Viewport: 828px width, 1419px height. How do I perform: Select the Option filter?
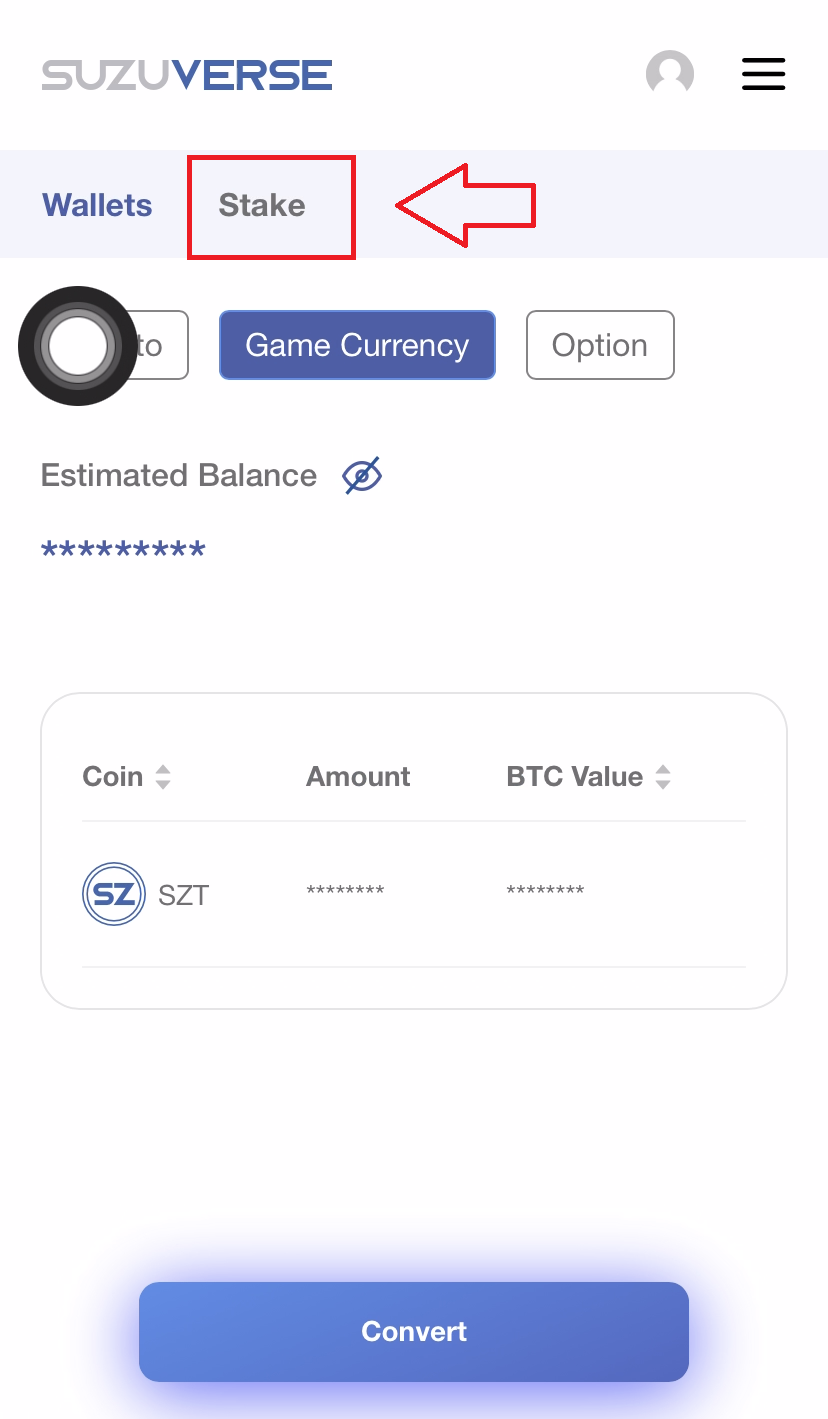(600, 345)
